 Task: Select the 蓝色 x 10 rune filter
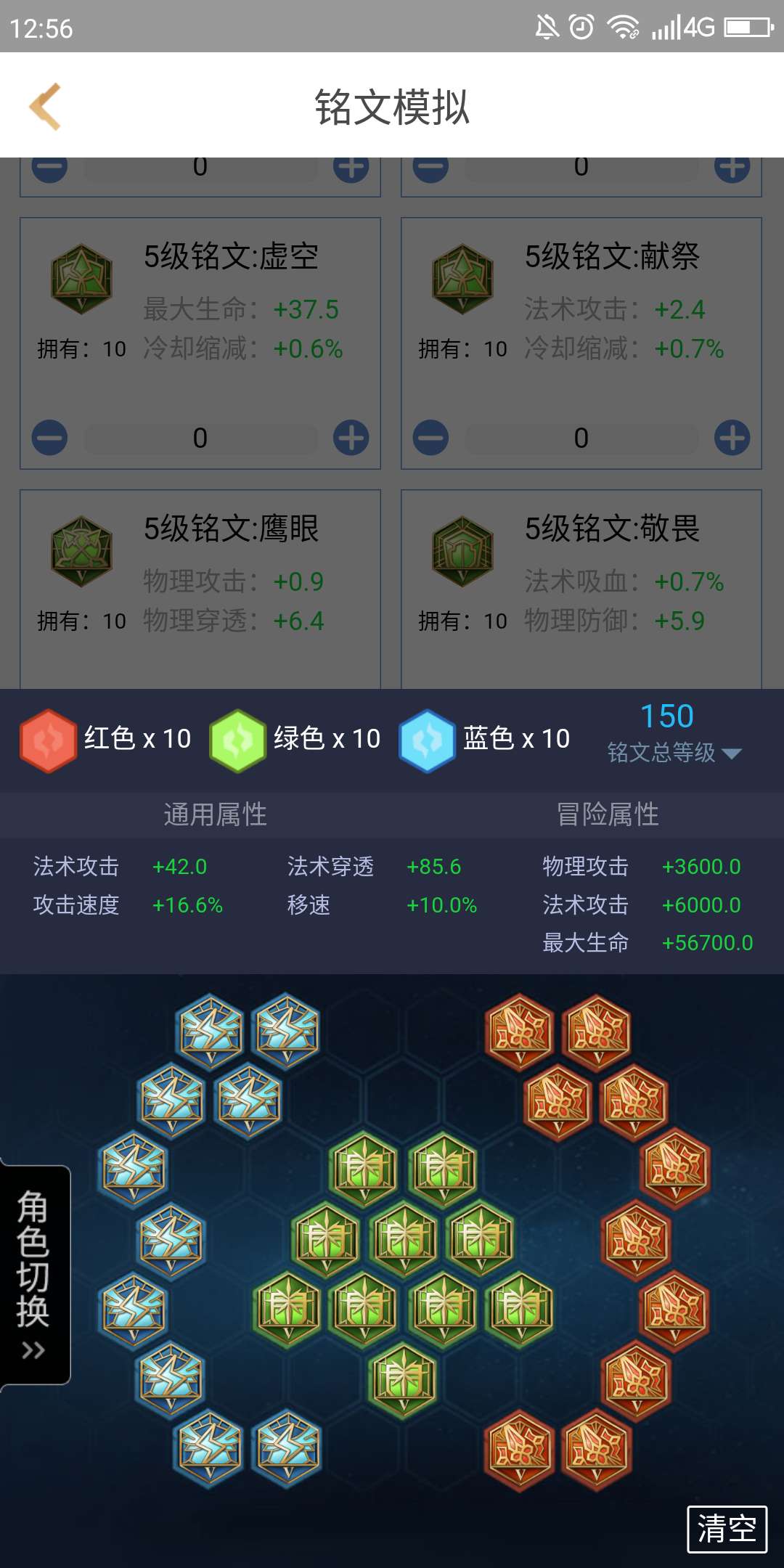pyautogui.click(x=485, y=740)
